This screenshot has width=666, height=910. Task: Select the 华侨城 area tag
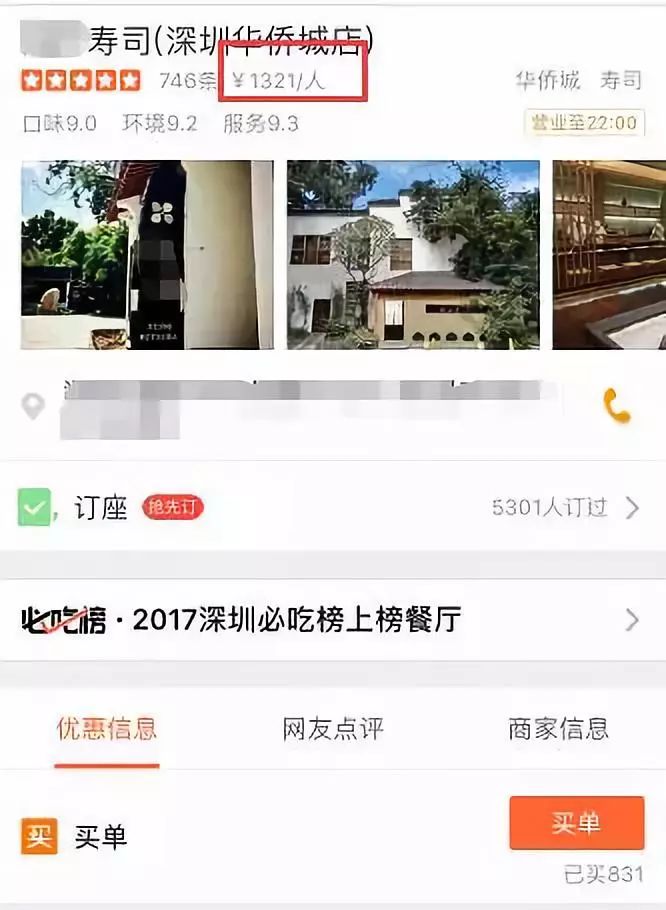tap(547, 80)
